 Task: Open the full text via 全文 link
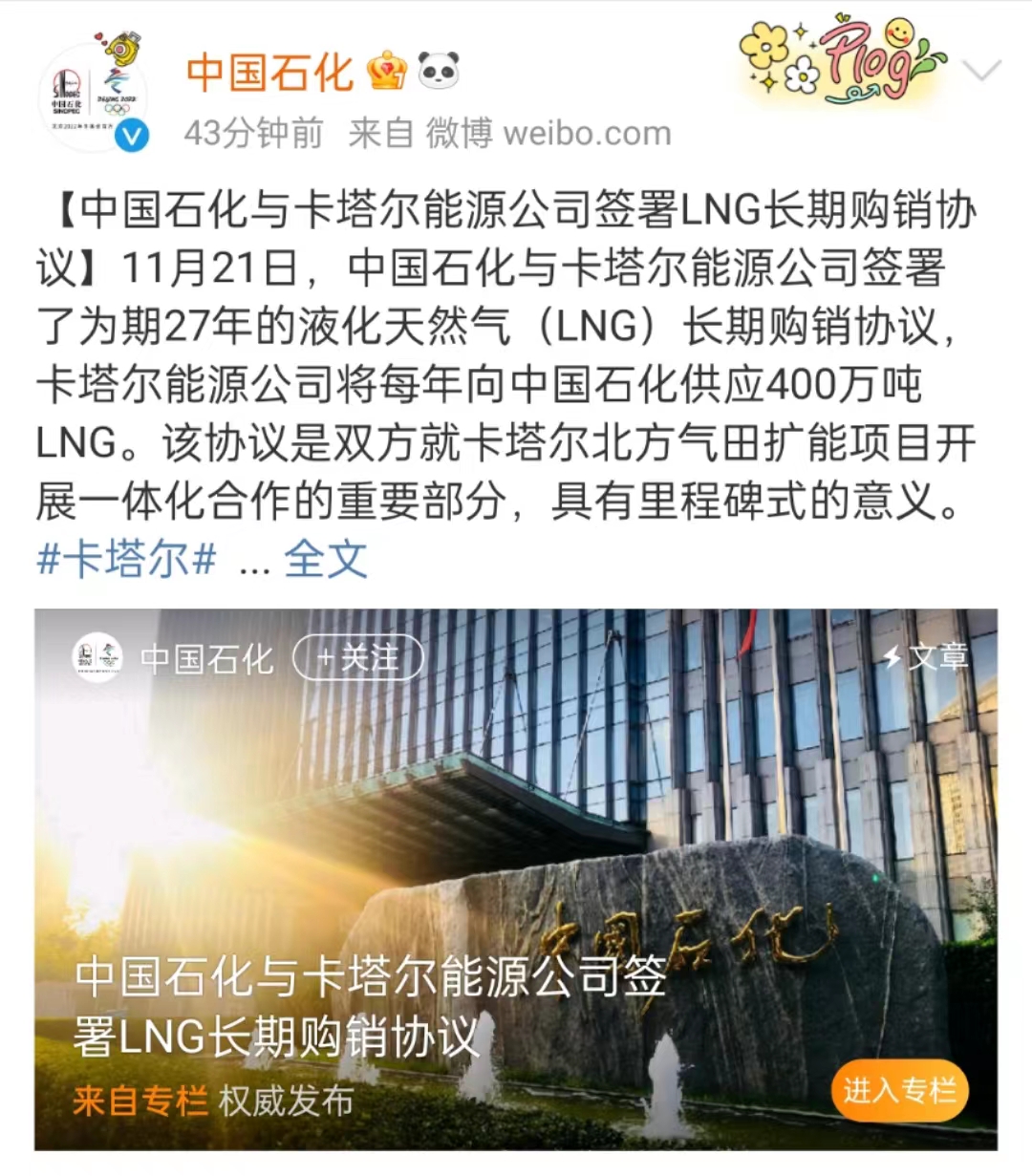click(325, 561)
